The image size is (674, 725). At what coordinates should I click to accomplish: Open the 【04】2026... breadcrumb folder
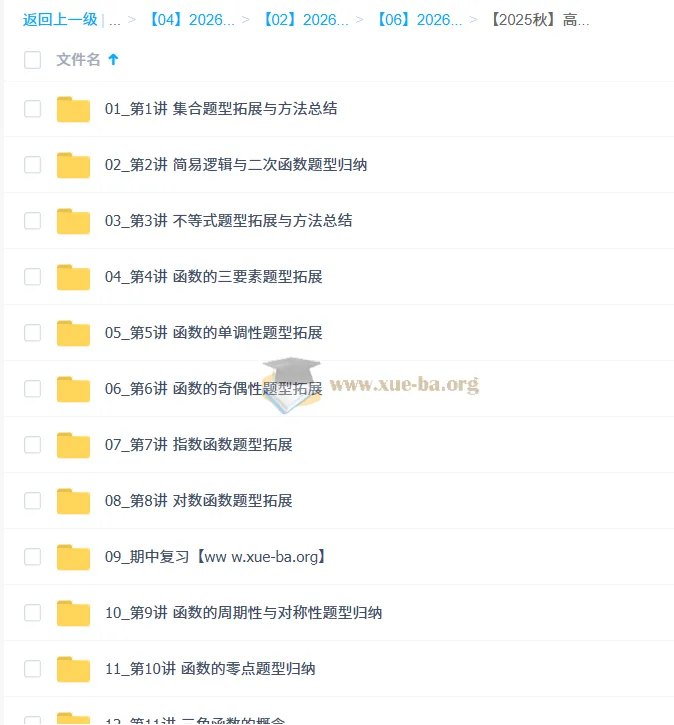(190, 19)
